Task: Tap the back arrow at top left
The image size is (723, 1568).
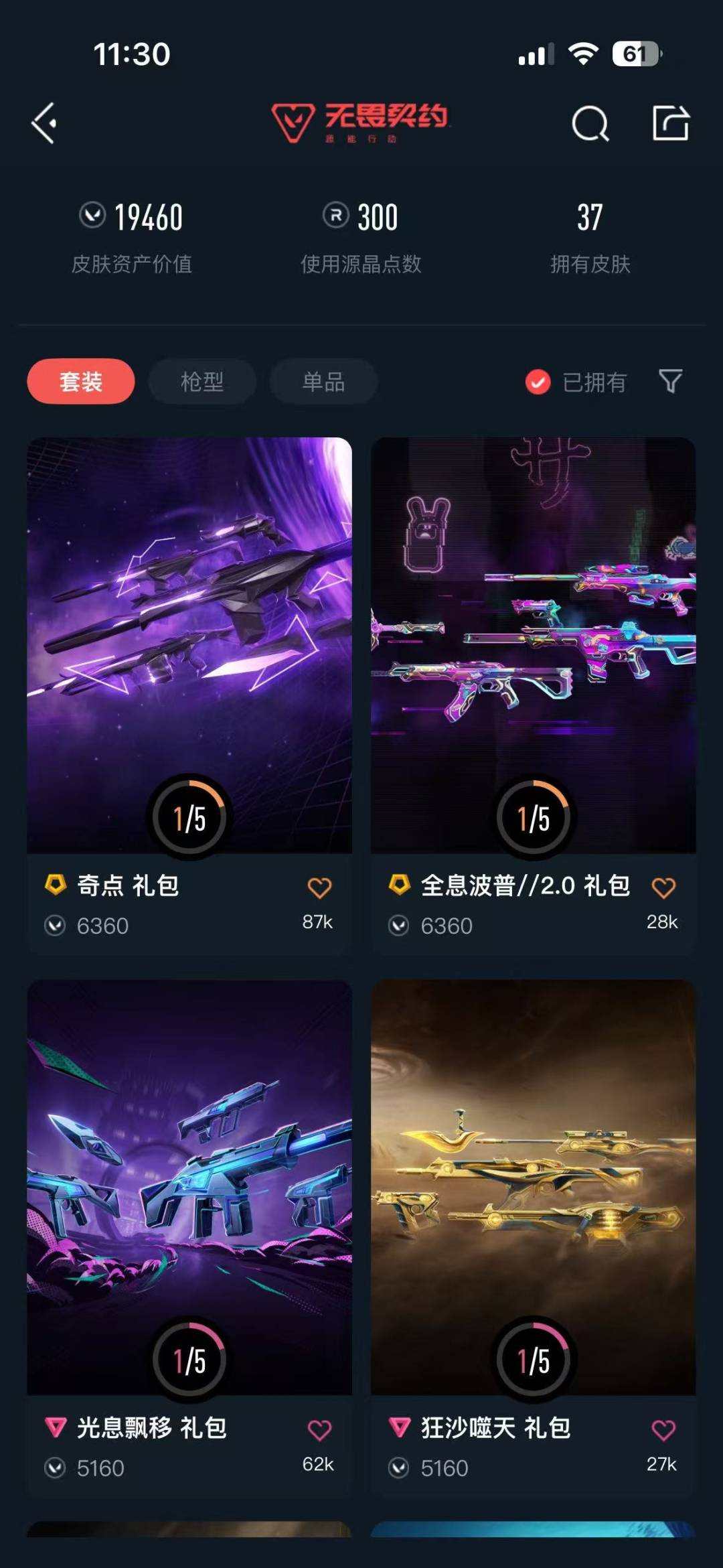Action: pos(44,124)
